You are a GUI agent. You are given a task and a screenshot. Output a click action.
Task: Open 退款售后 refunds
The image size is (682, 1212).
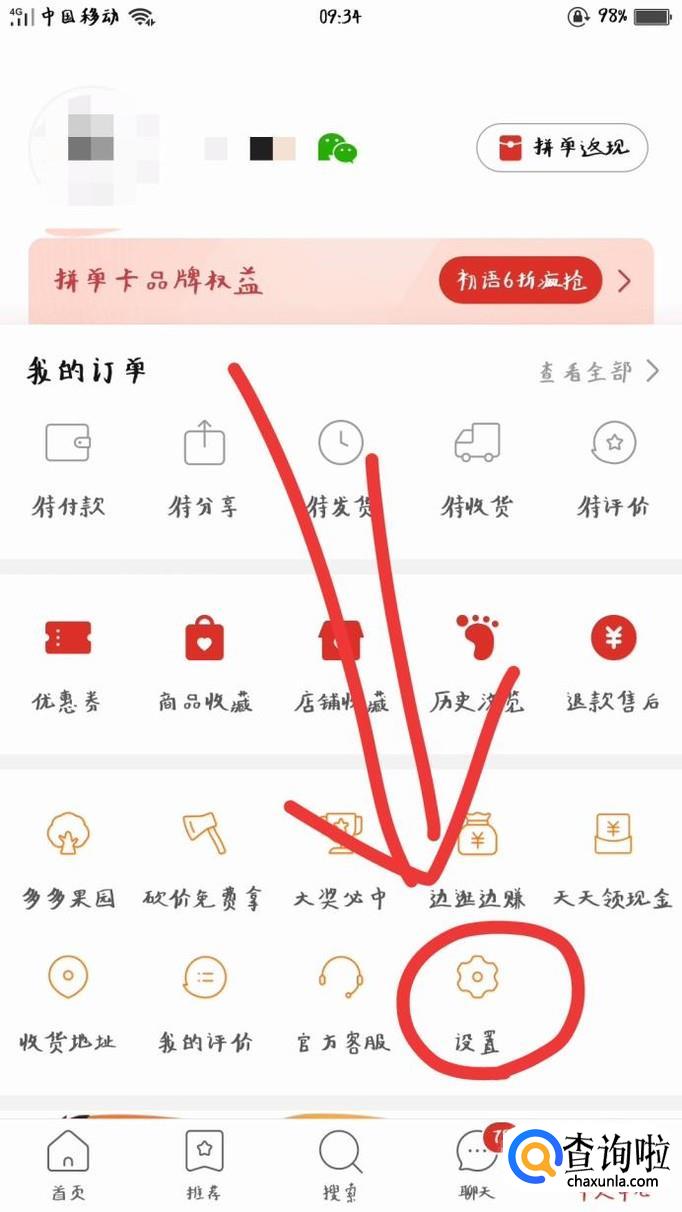coord(613,660)
